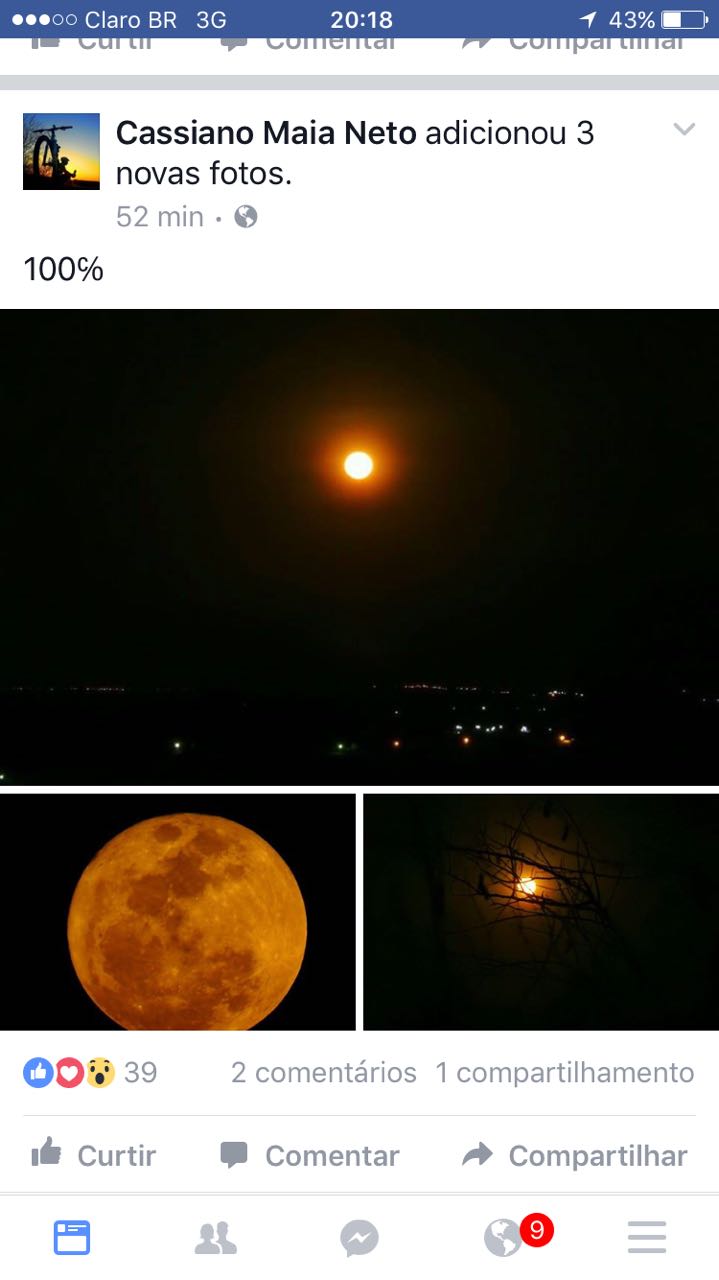Open notifications globe with 9 badge

tap(505, 1238)
